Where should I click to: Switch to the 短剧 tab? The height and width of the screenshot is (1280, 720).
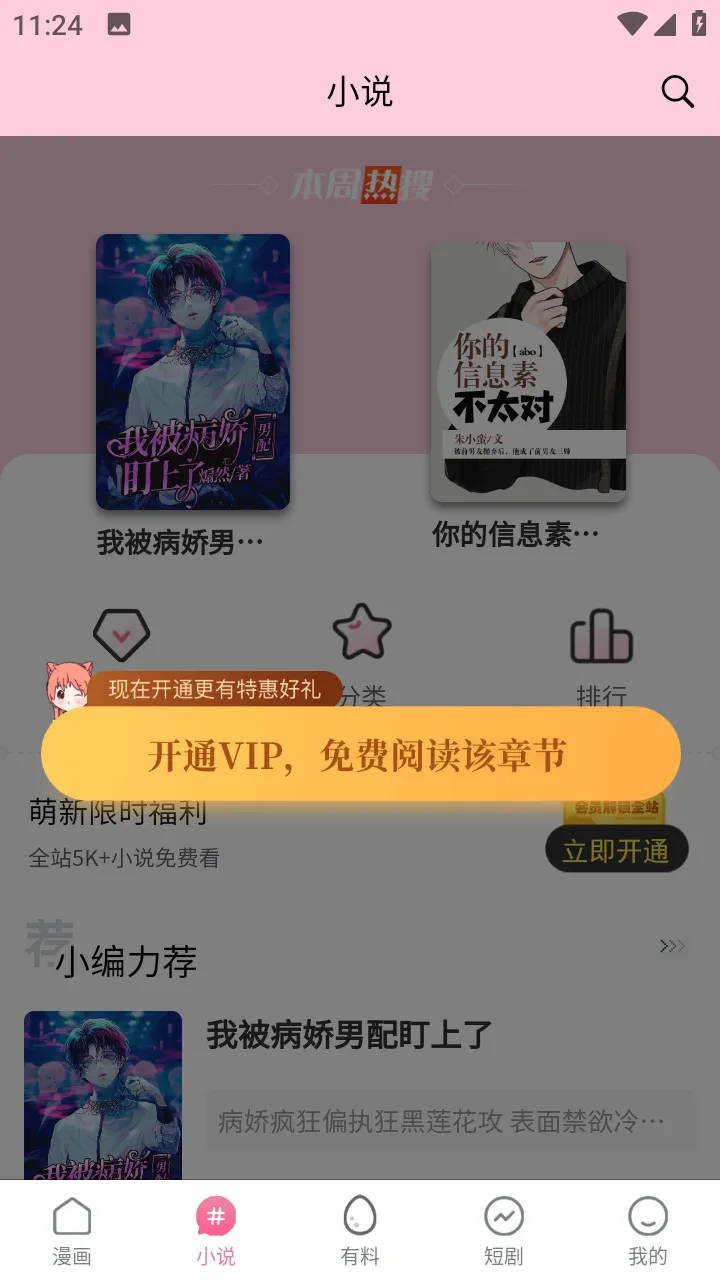click(x=504, y=1230)
